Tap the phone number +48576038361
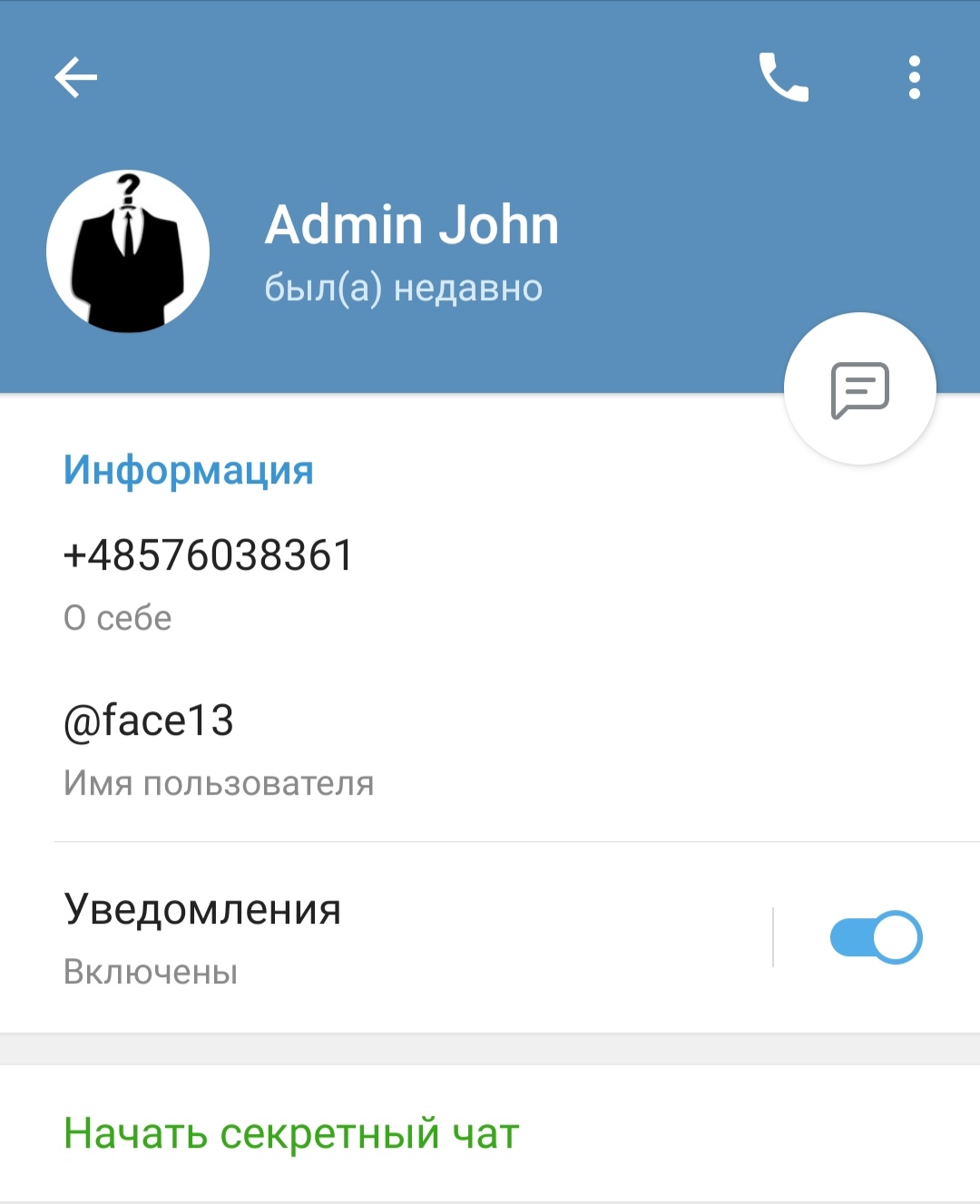The height and width of the screenshot is (1204, 980). tap(209, 555)
